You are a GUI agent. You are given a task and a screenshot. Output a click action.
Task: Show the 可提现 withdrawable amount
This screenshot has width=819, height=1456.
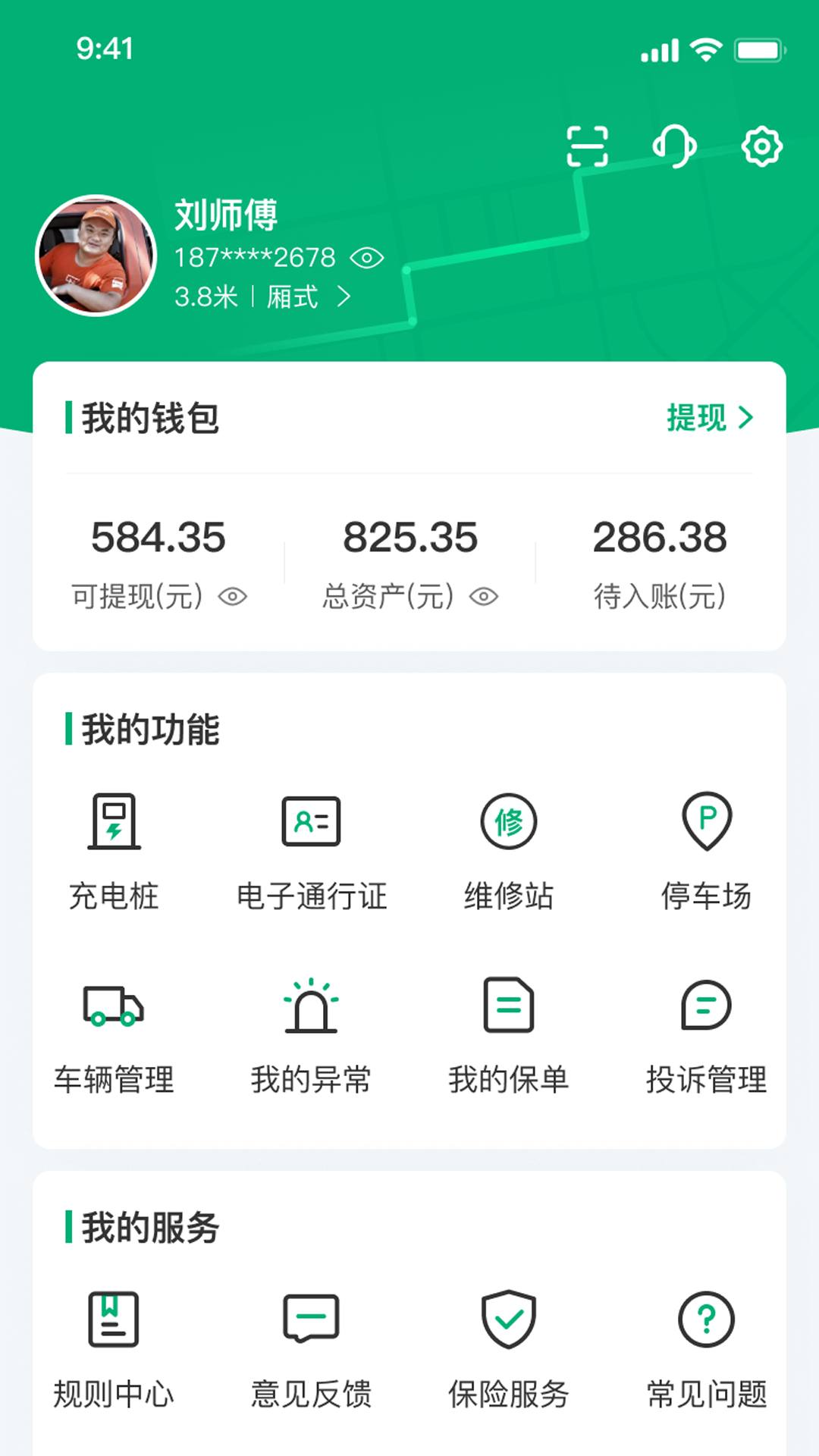tap(233, 598)
